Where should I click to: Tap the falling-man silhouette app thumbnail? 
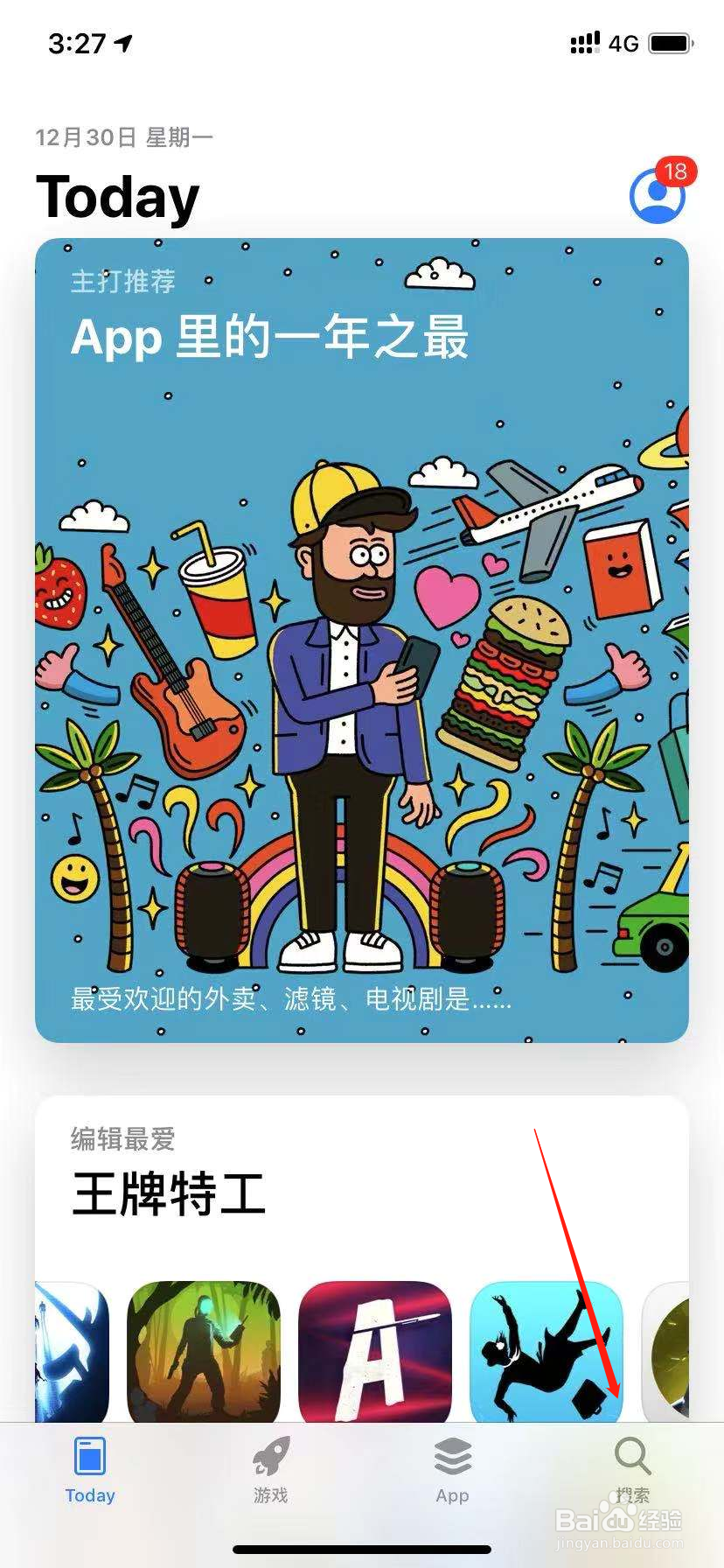pos(546,1352)
